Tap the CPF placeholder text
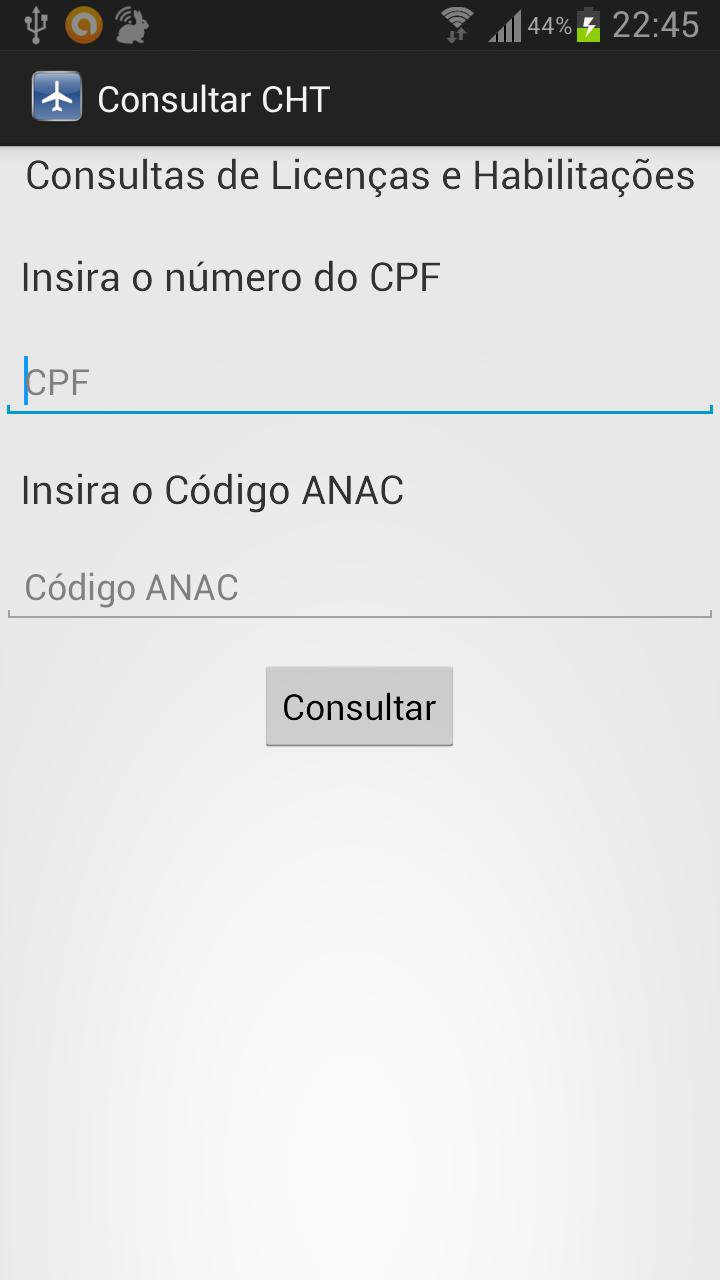The image size is (720, 1280). [57, 381]
